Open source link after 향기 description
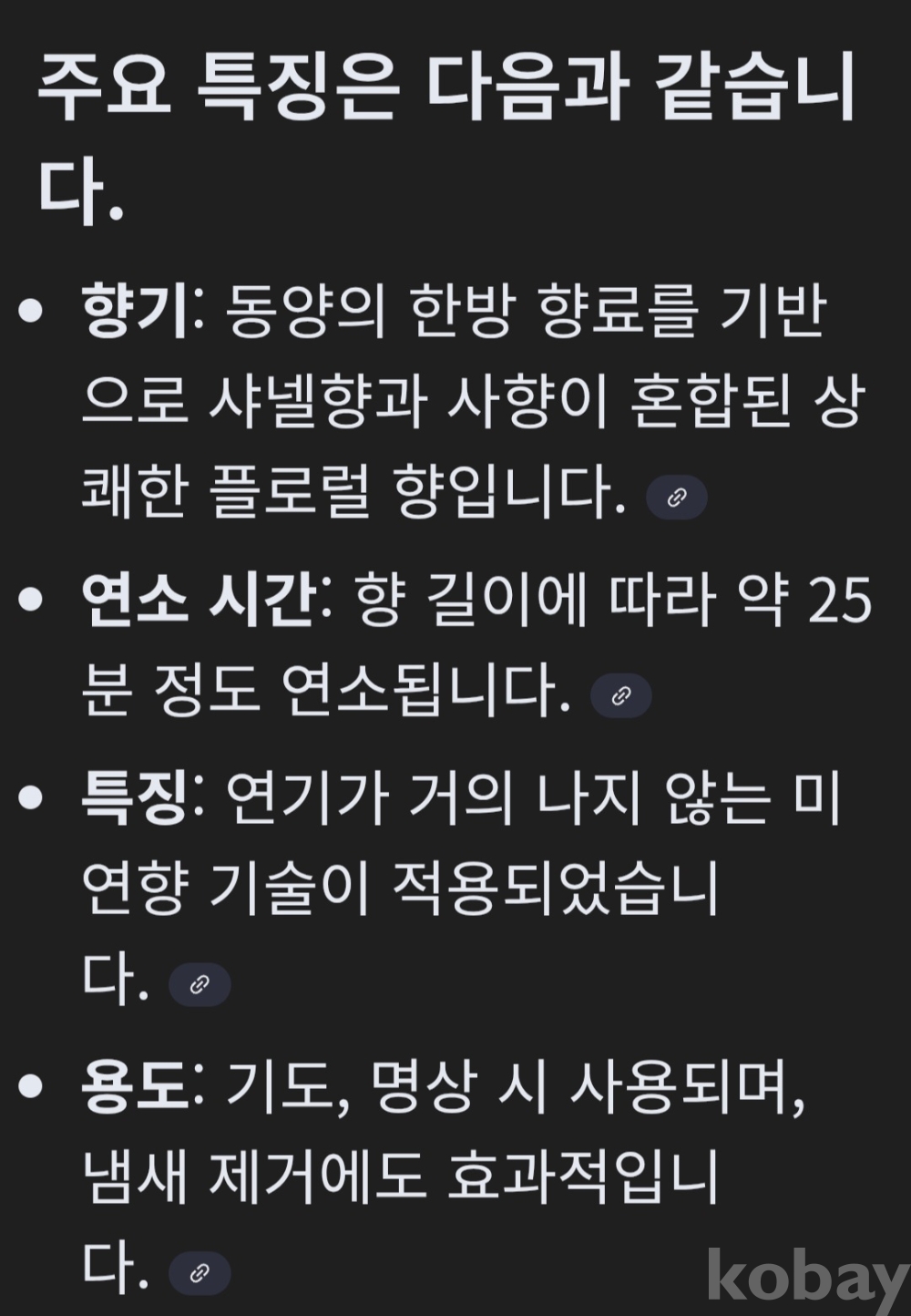The height and width of the screenshot is (1316, 911). pyautogui.click(x=676, y=498)
